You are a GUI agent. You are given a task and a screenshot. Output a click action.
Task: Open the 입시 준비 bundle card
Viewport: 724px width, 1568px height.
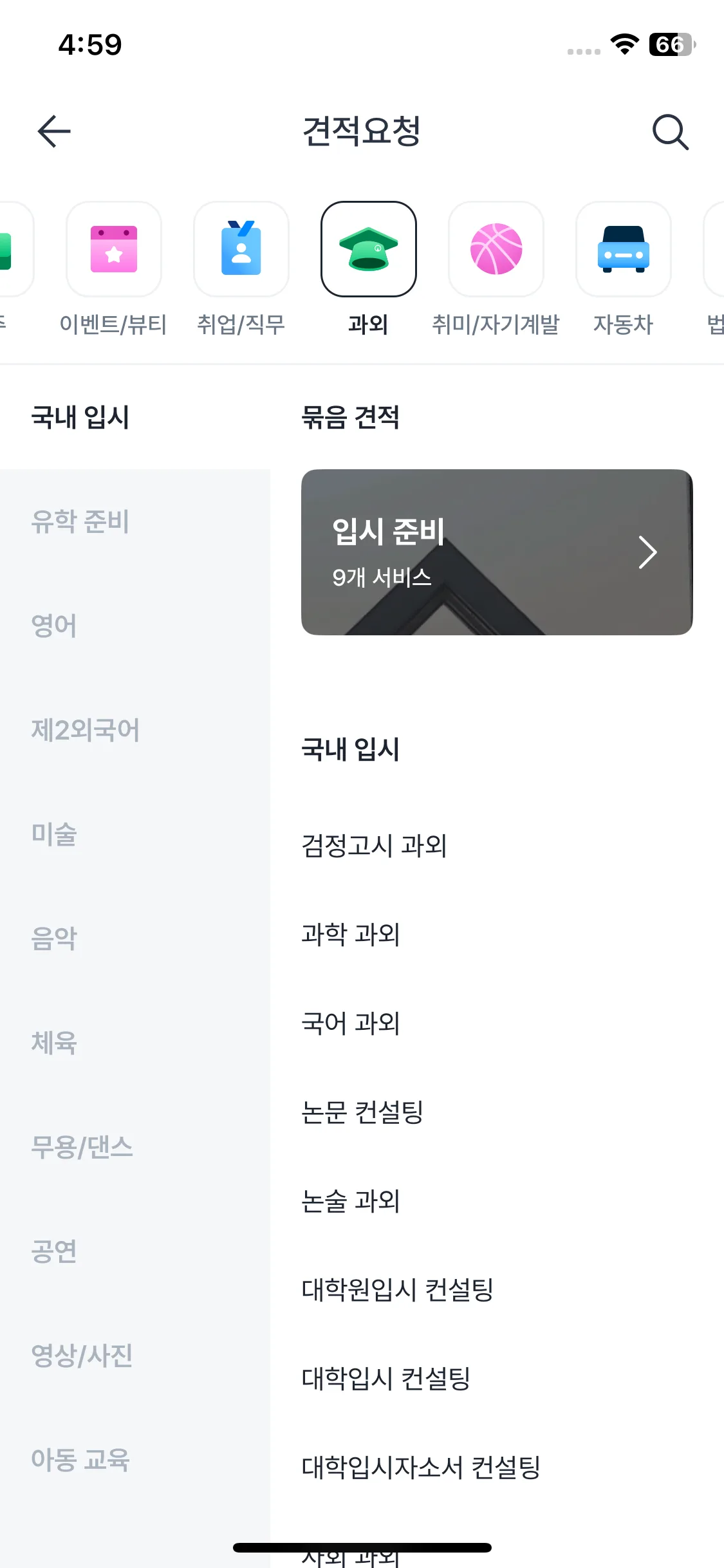497,552
